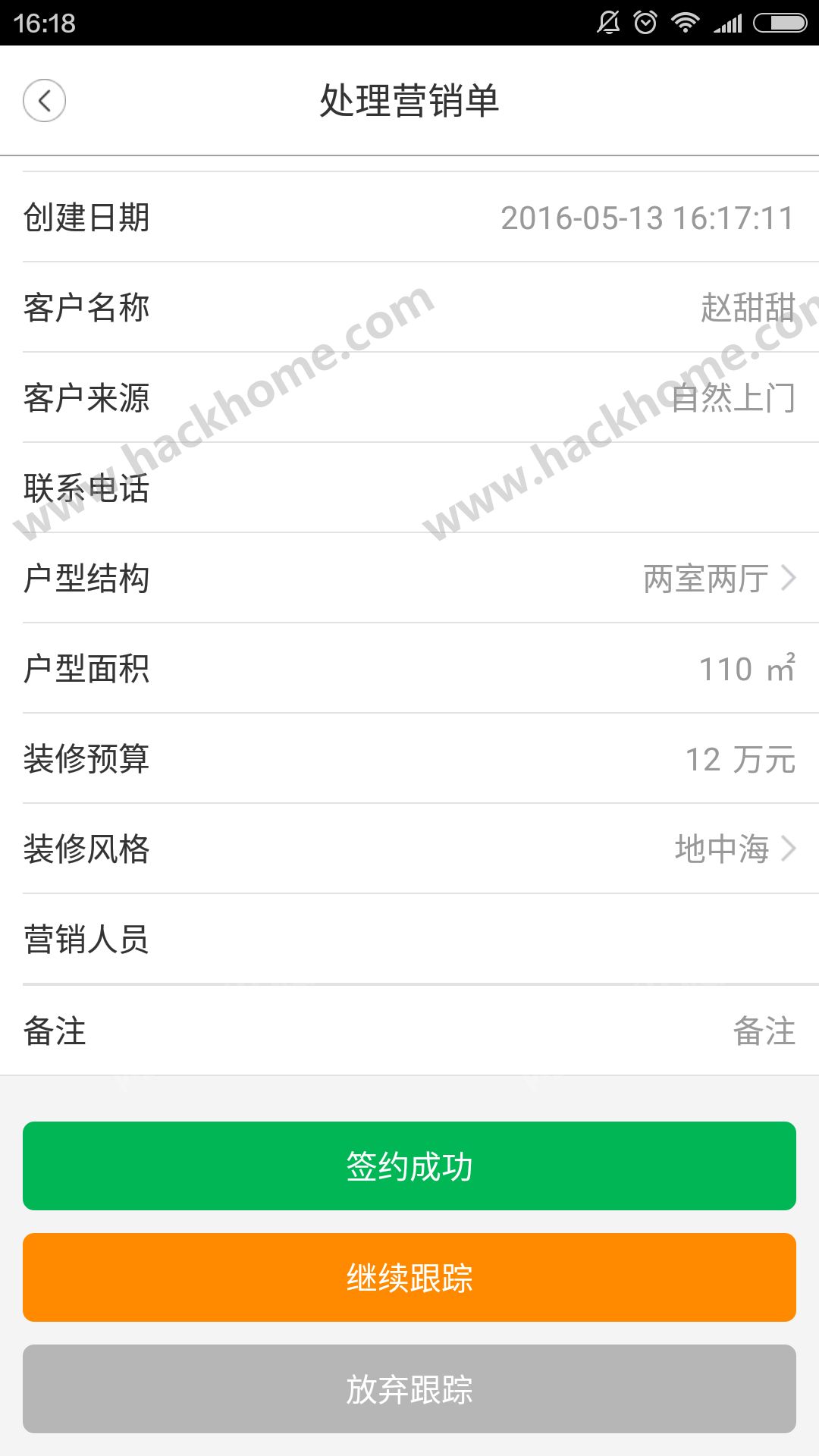
Task: Open the 装修风格 picker showing 地中海
Action: pyautogui.click(x=409, y=849)
